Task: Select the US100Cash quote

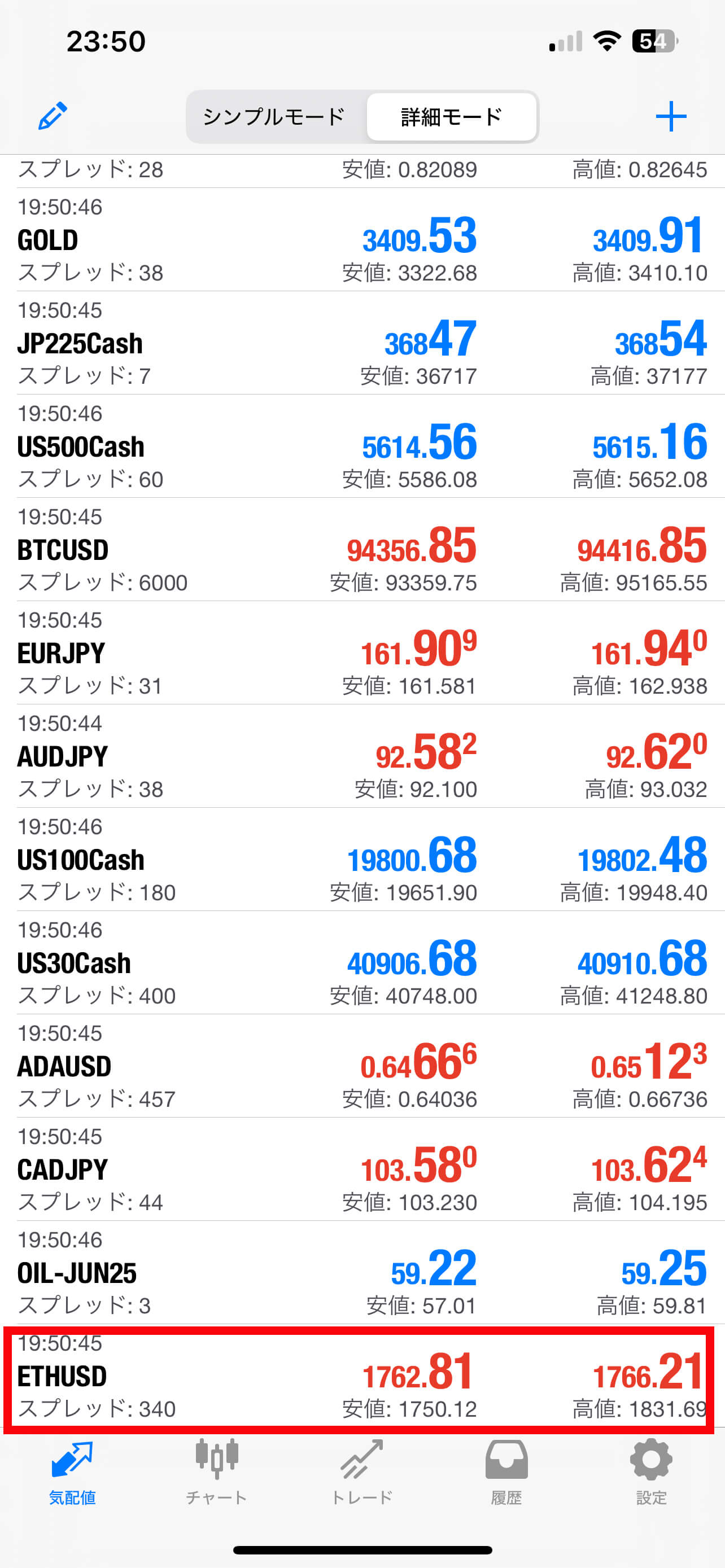Action: point(362,860)
